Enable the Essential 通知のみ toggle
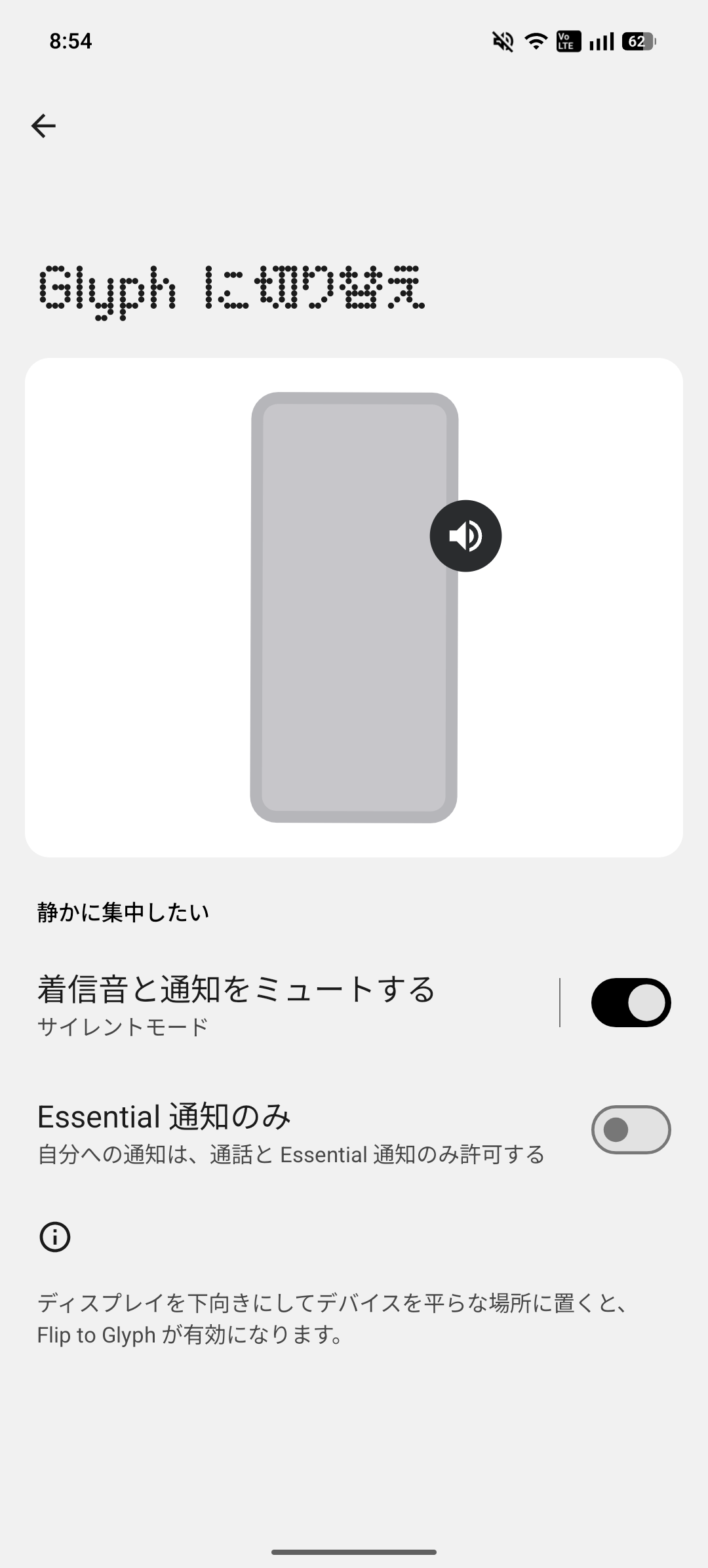The height and width of the screenshot is (1568, 708). 630,1129
